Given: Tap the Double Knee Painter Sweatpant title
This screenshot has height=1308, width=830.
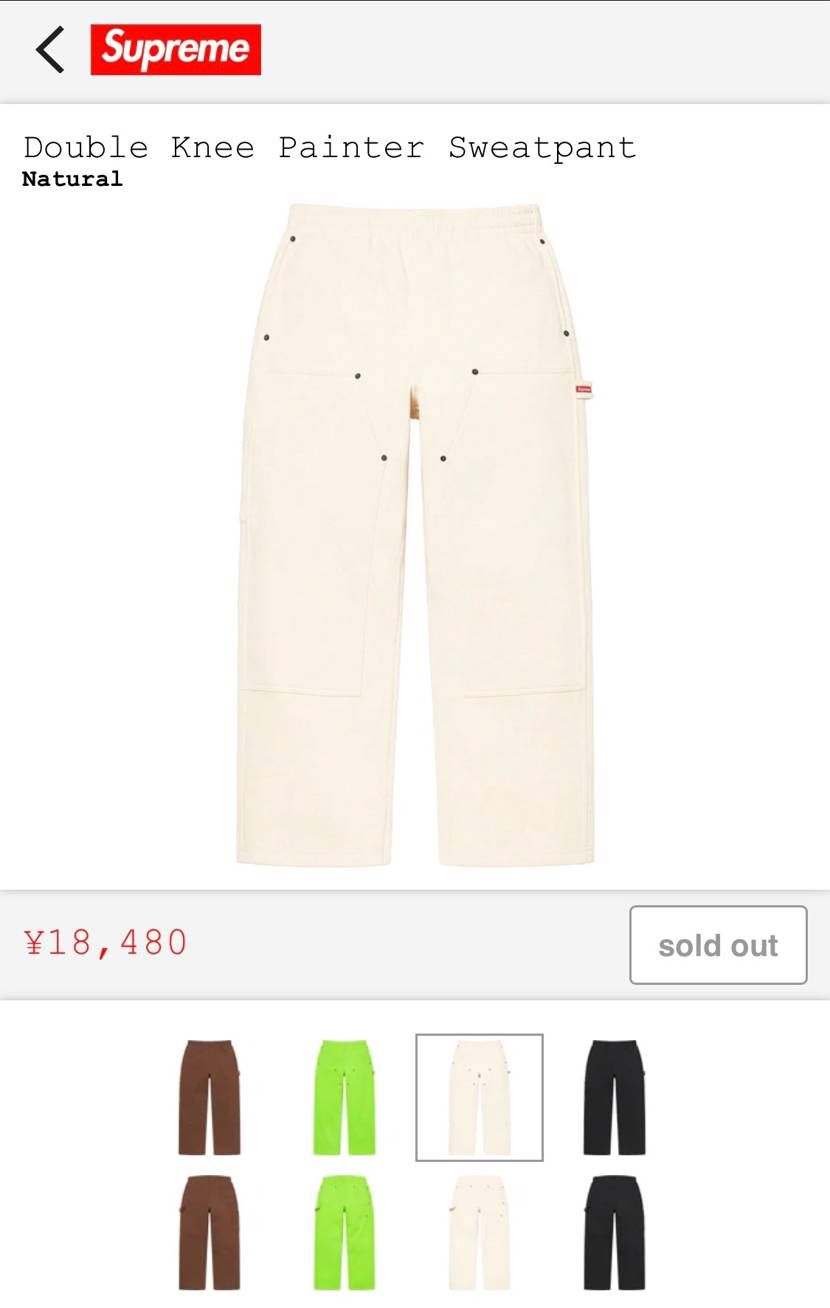Looking at the screenshot, I should point(330,147).
